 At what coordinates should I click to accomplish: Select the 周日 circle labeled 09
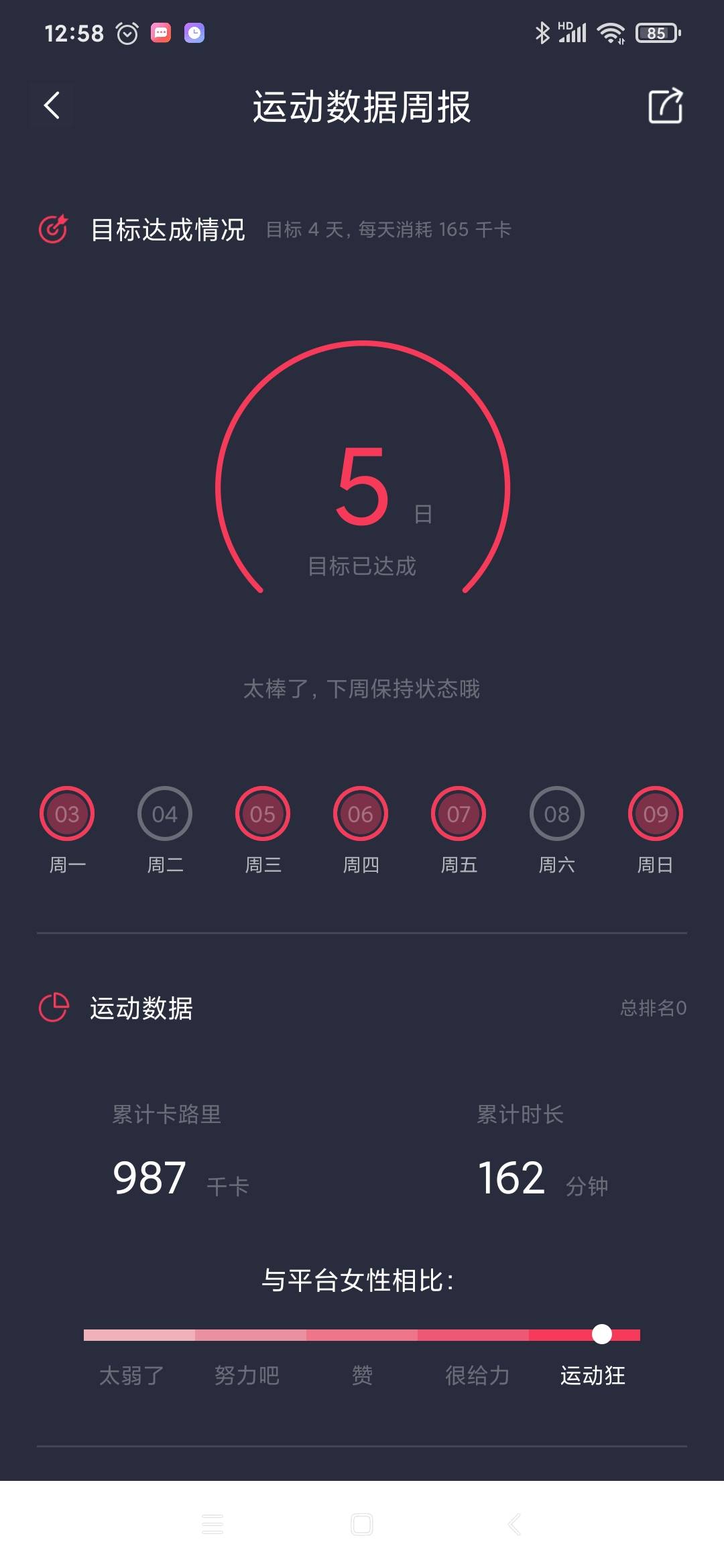tap(654, 813)
